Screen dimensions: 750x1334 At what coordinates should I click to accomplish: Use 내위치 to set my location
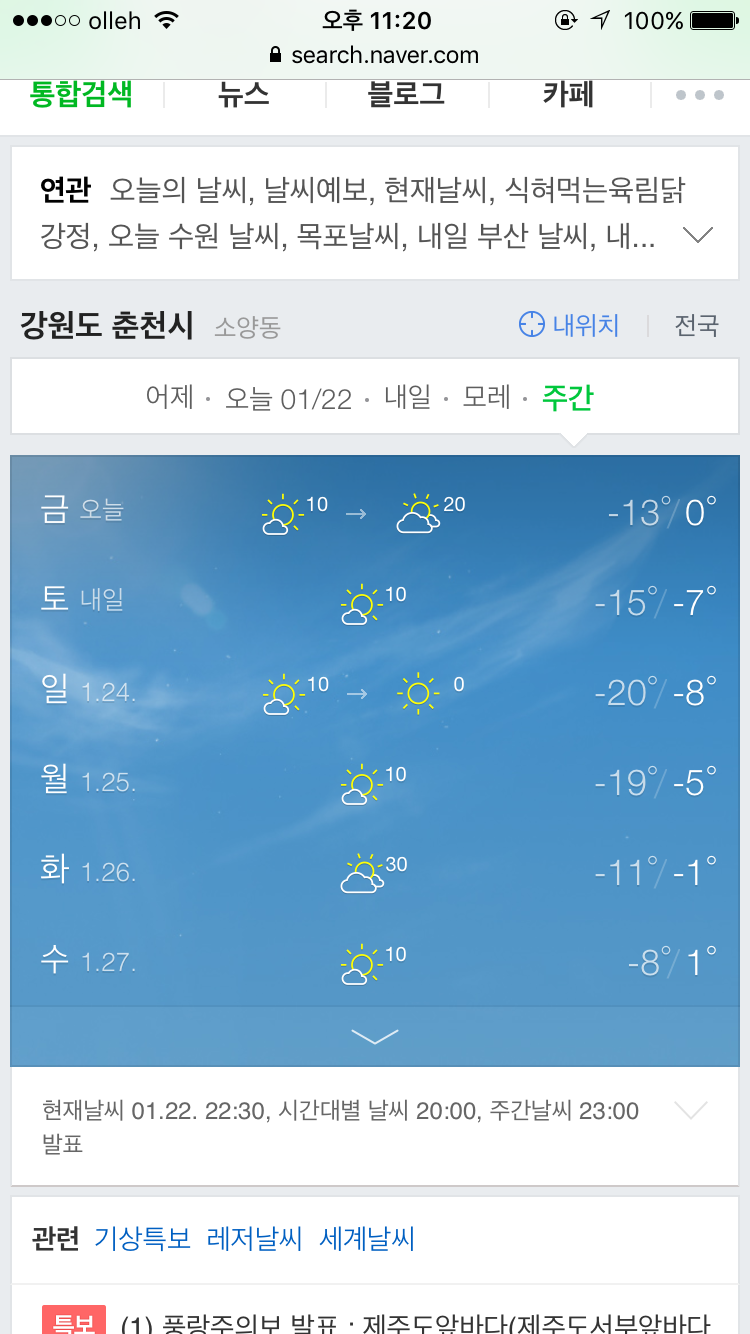coord(569,325)
